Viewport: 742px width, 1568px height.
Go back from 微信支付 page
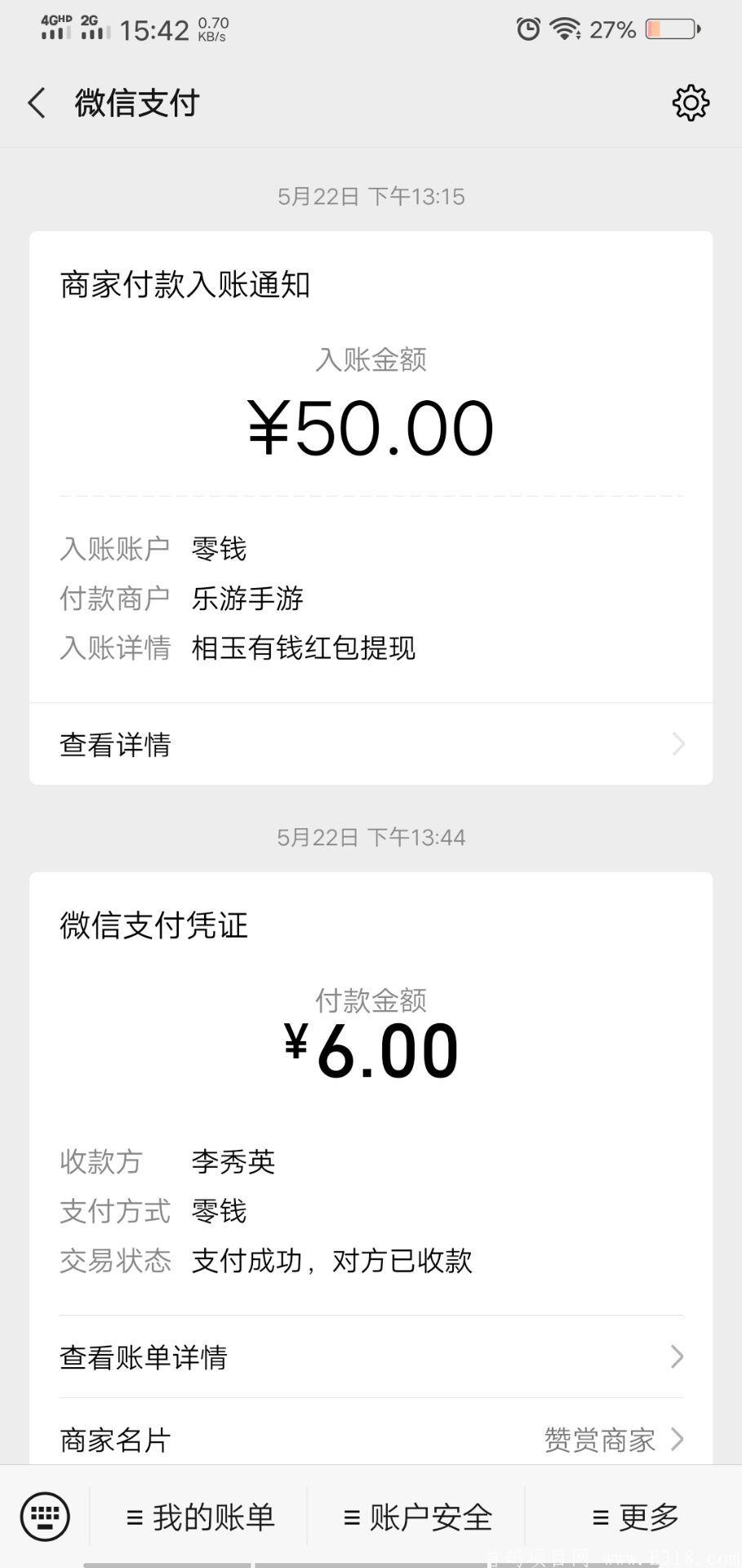(x=37, y=104)
